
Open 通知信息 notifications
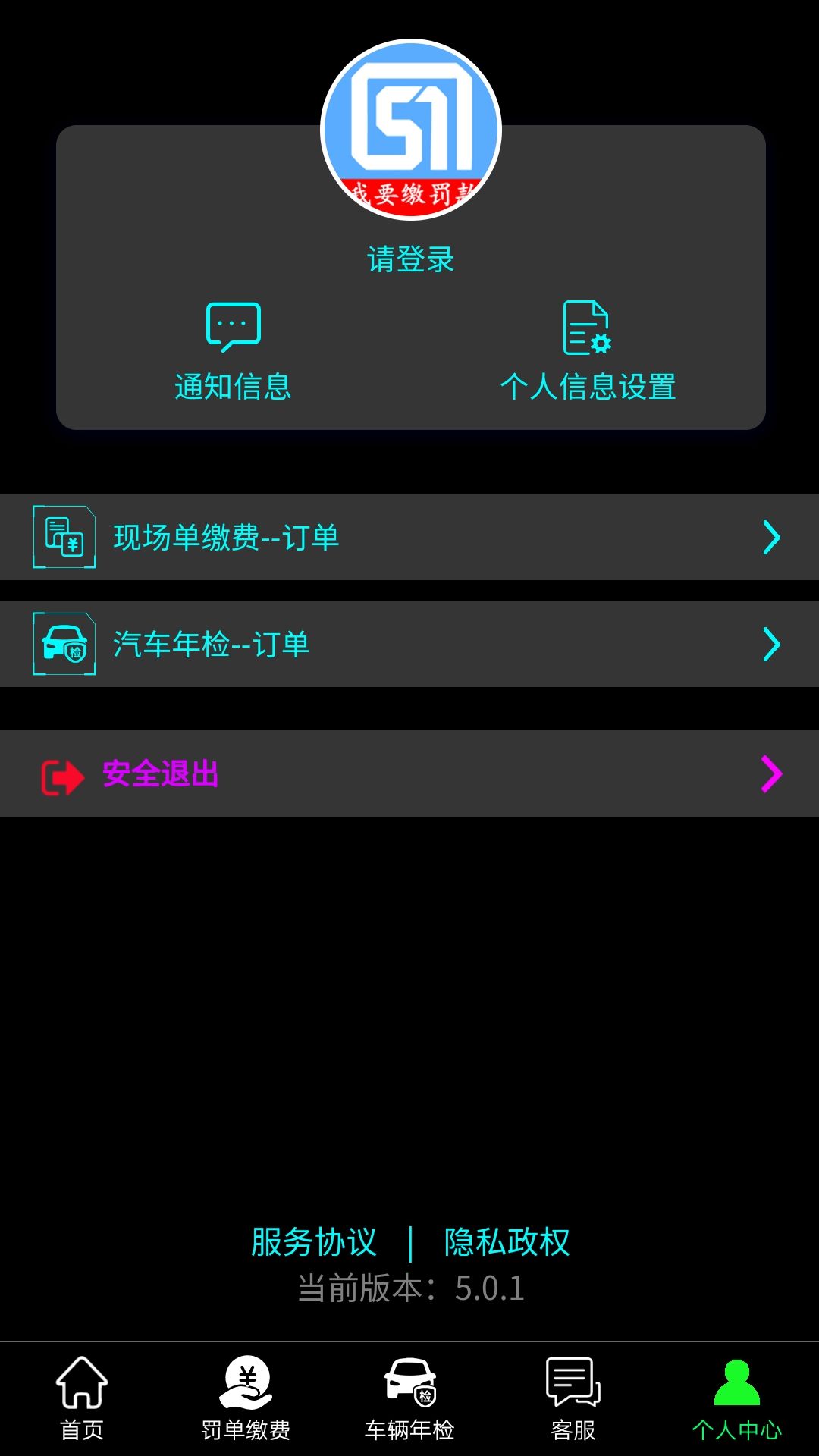point(233,351)
